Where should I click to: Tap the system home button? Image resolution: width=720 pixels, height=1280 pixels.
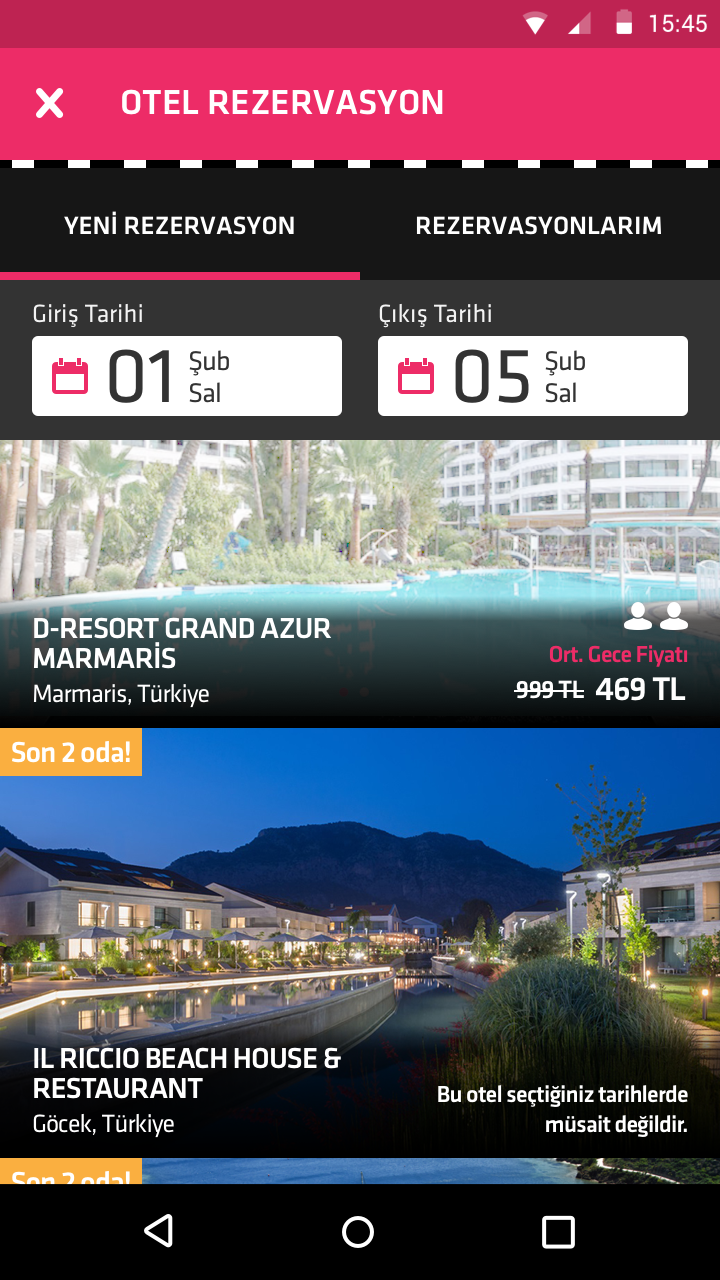tap(358, 1231)
